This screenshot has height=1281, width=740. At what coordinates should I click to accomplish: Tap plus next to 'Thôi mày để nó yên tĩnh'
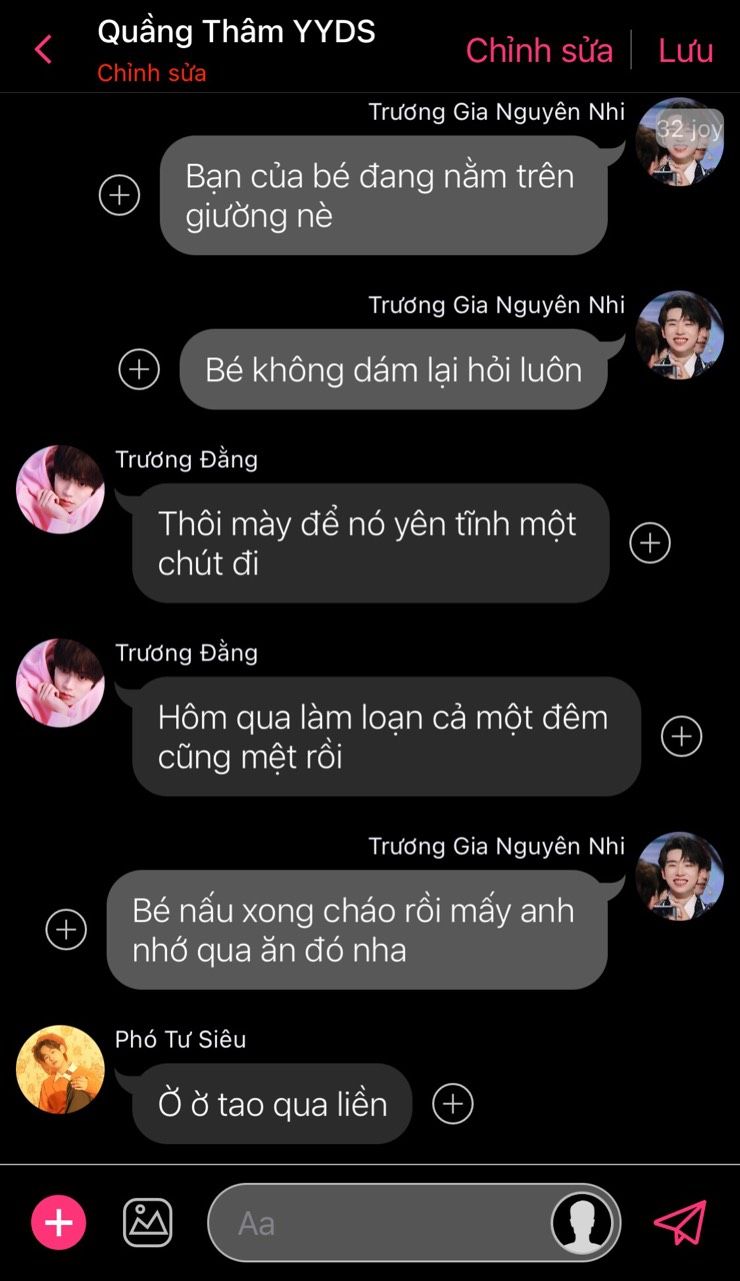click(650, 543)
